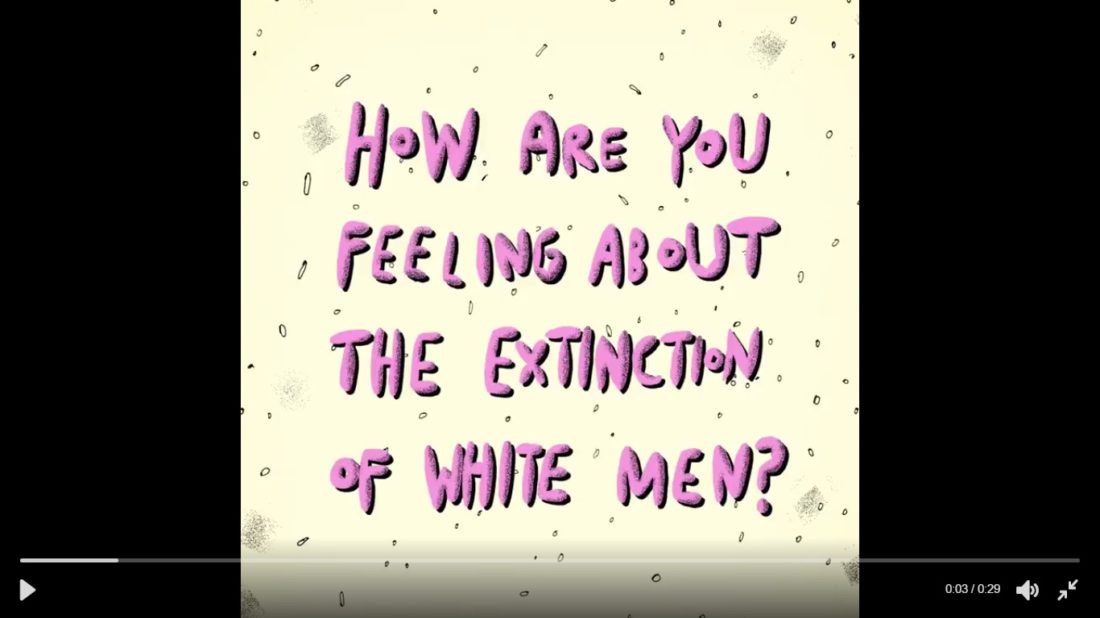Play the paused video
Image resolution: width=1100 pixels, height=618 pixels.
pyautogui.click(x=27, y=590)
